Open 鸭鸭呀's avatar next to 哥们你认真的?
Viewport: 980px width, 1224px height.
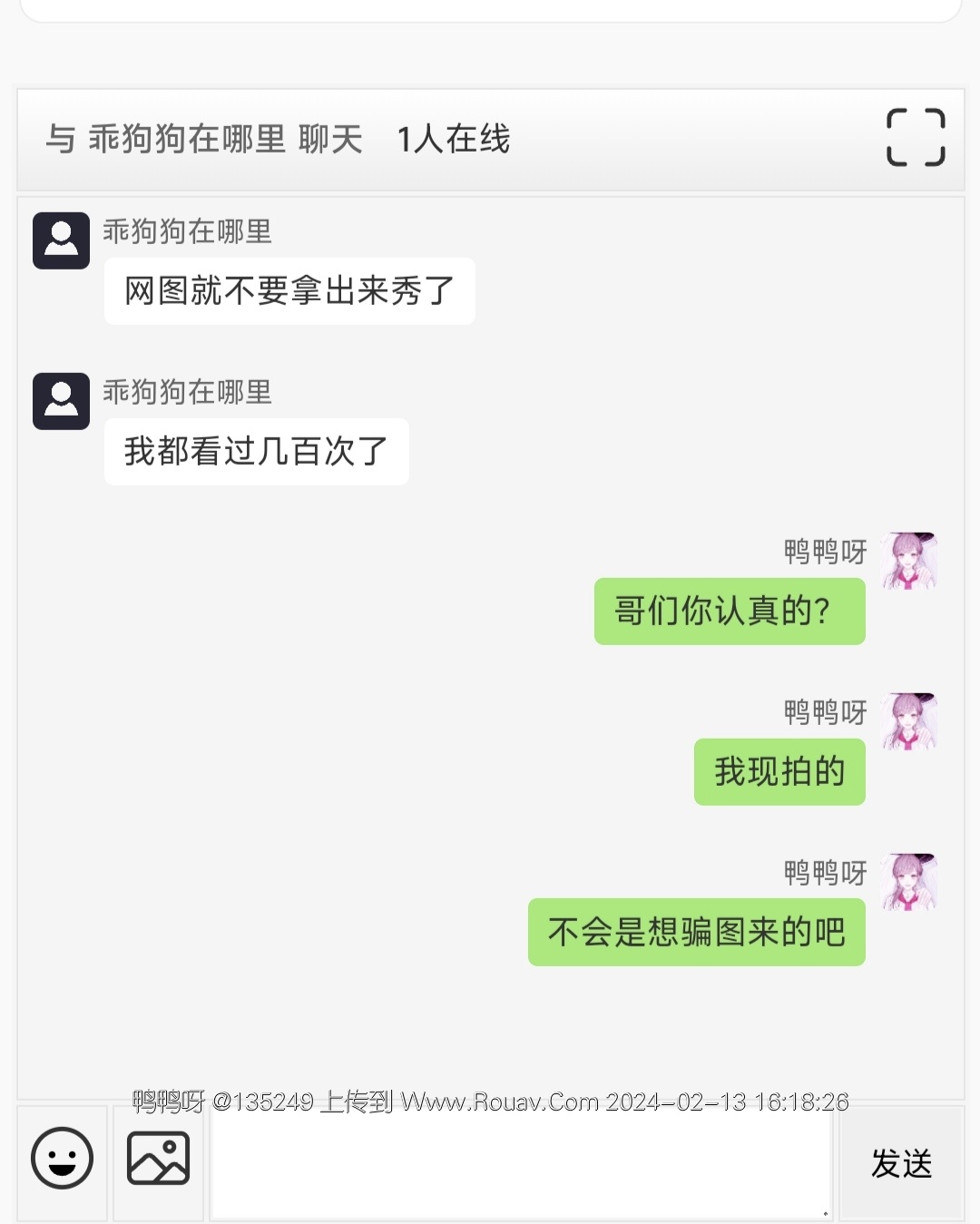click(x=909, y=561)
